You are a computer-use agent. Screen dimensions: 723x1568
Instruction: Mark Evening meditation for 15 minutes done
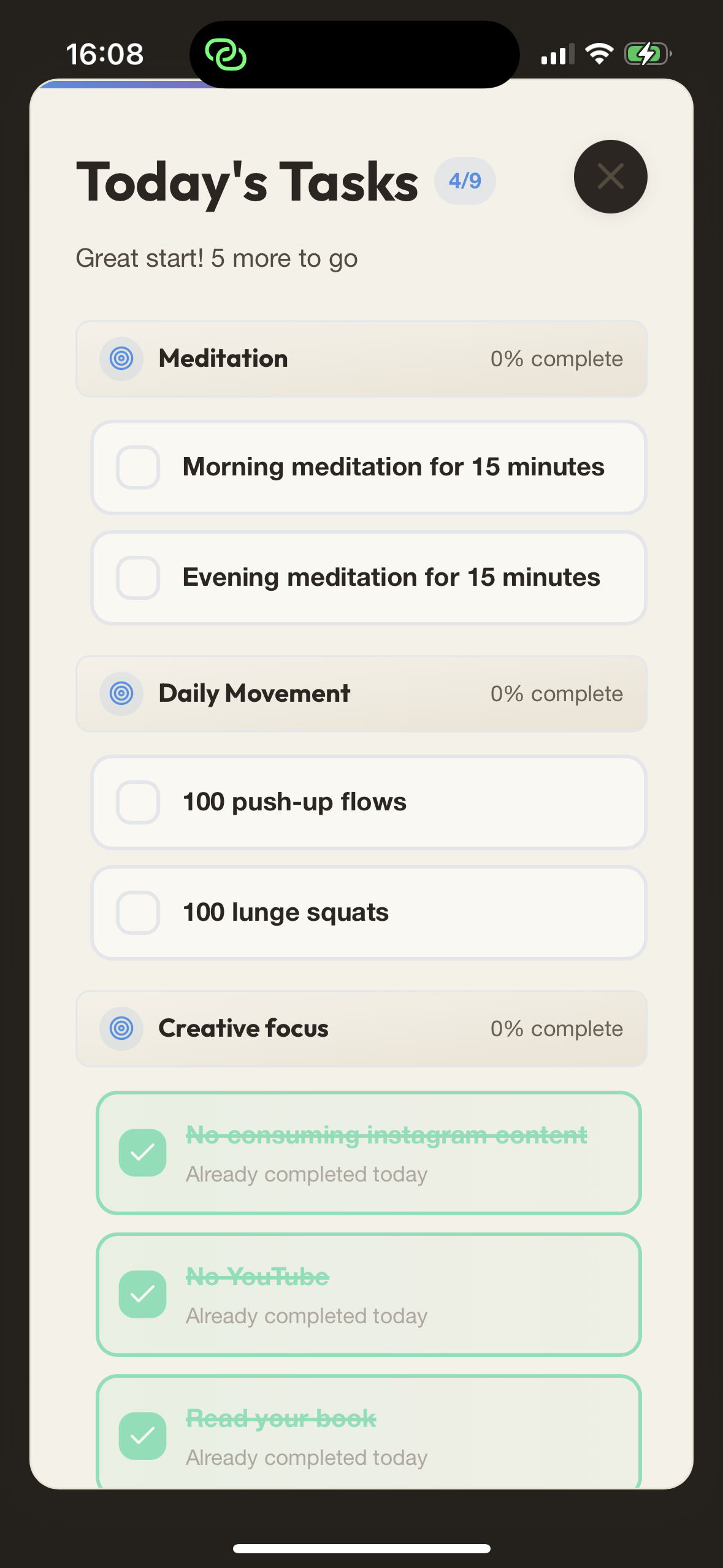138,578
